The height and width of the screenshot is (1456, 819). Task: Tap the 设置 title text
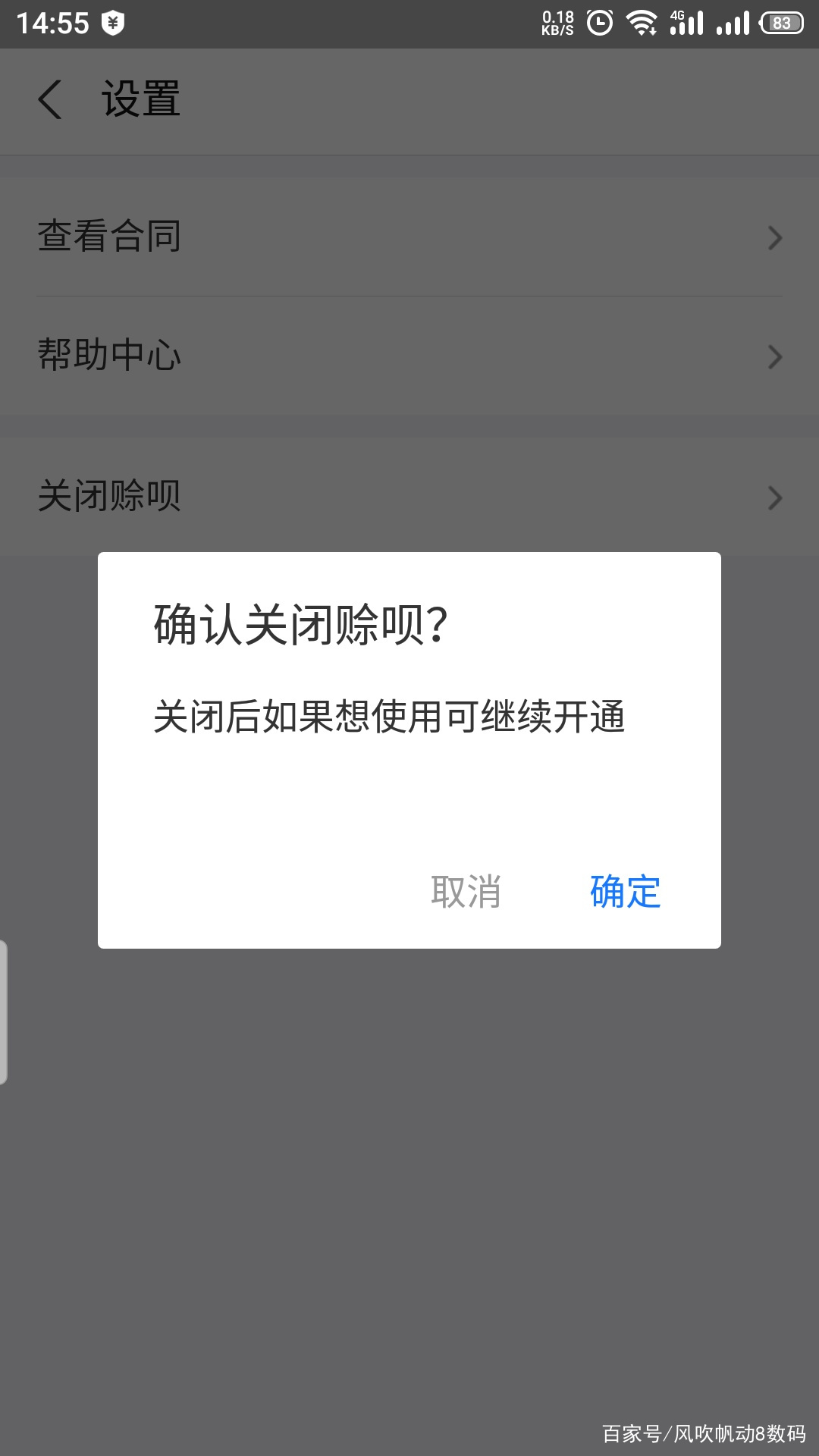click(140, 99)
